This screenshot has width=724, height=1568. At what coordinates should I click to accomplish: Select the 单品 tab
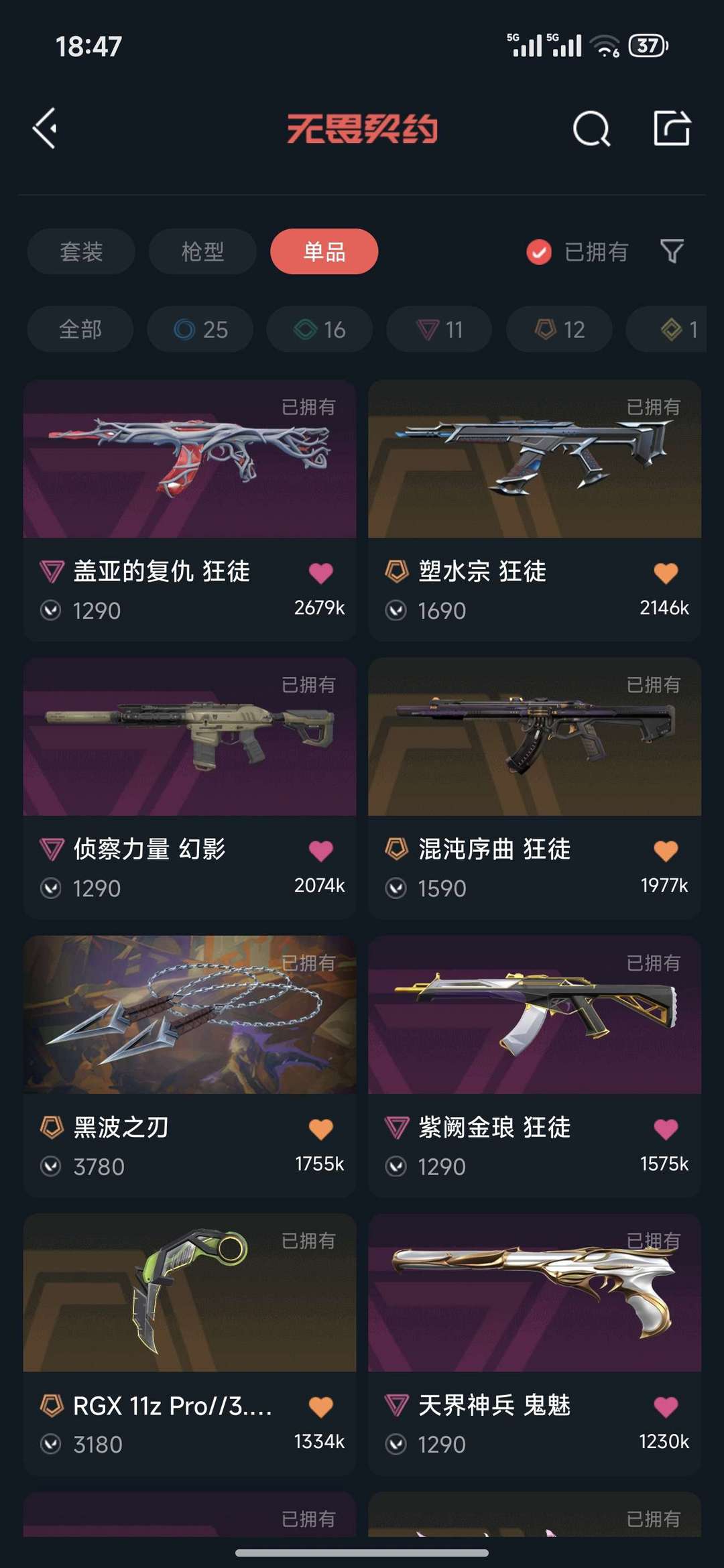[324, 251]
